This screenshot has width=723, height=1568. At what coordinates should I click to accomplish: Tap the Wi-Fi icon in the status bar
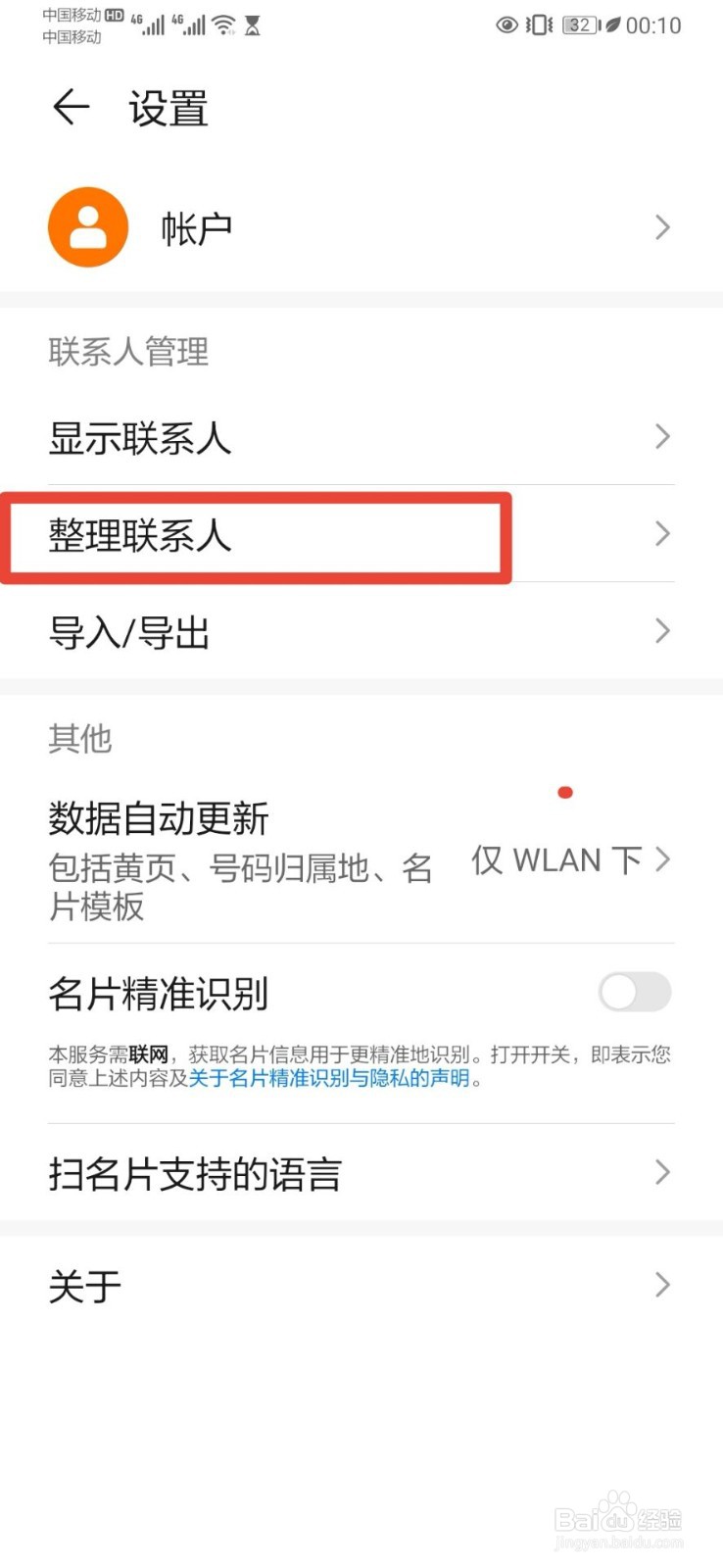[220, 25]
